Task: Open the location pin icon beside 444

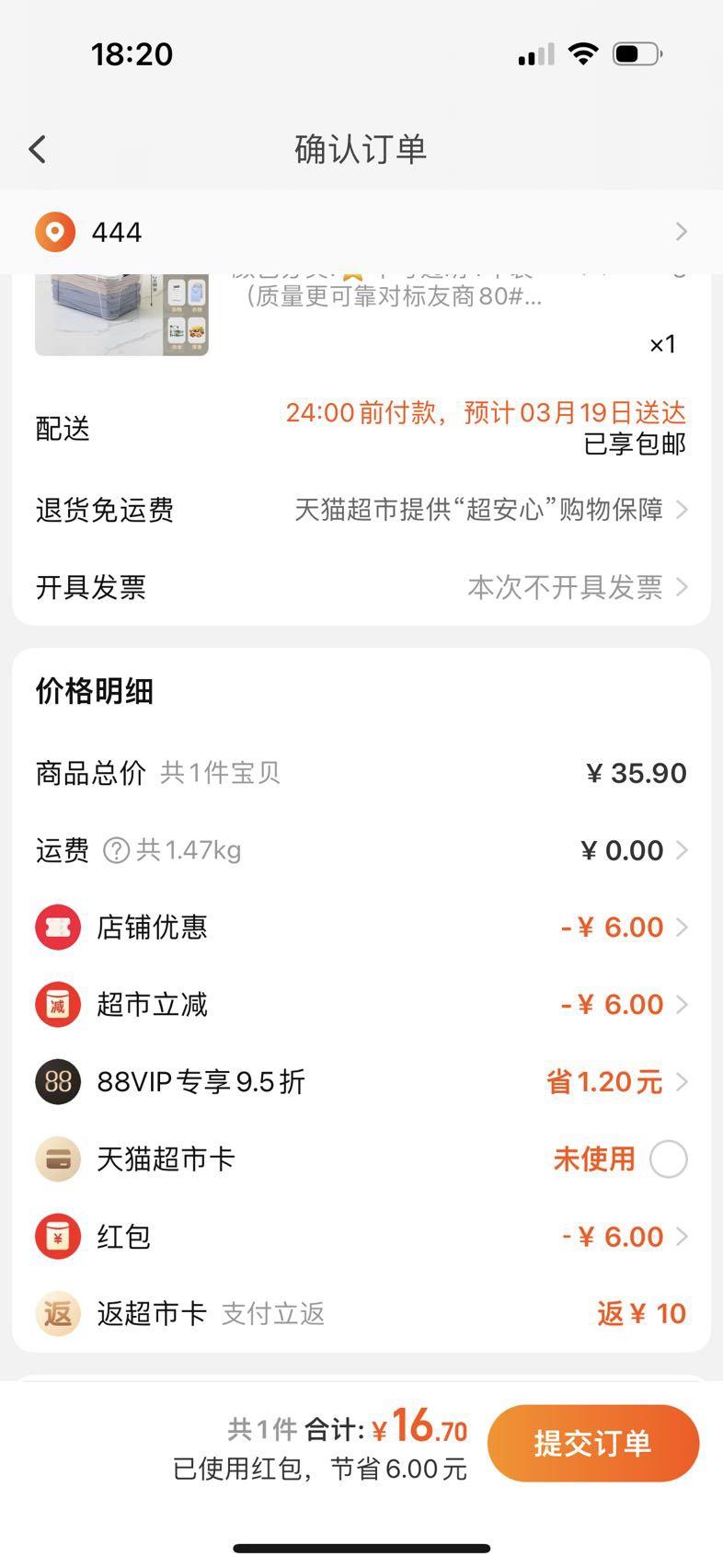Action: click(x=54, y=231)
